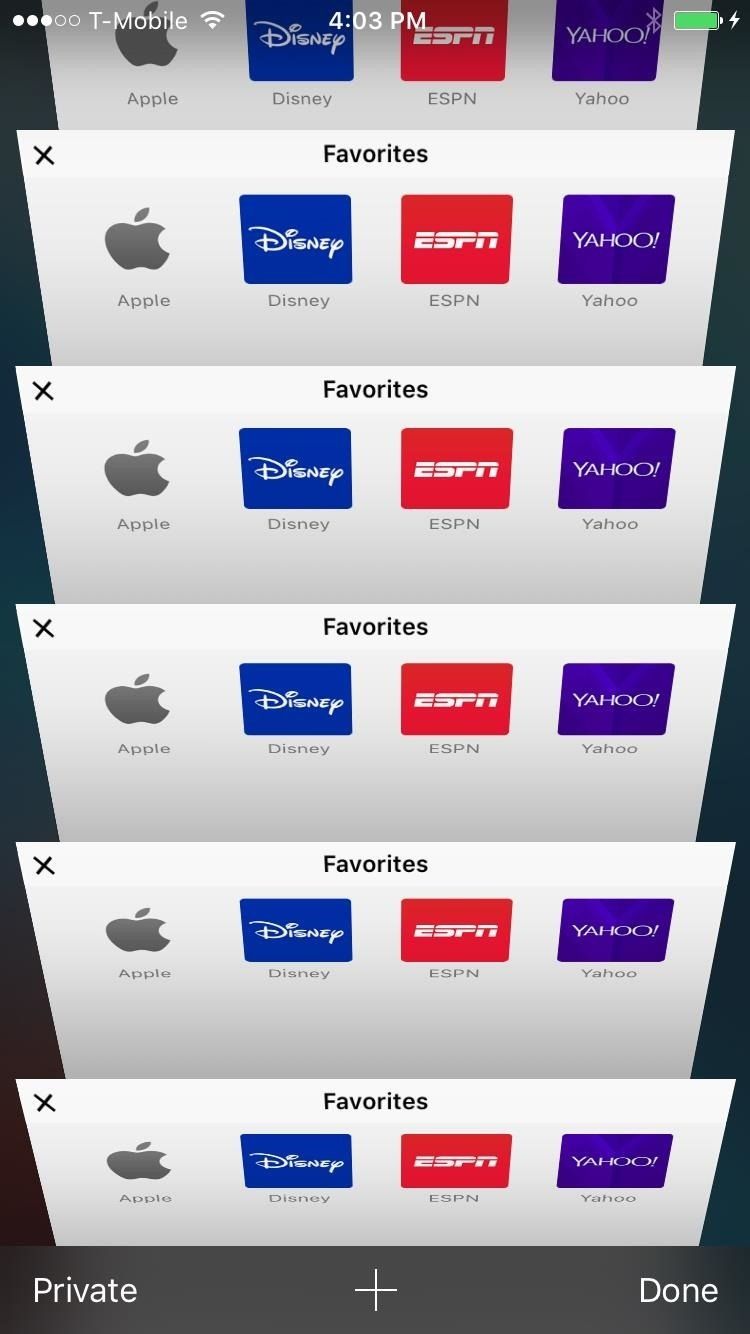Close the third Favorites tab
Viewport: 750px width, 1334px height.
pyautogui.click(x=44, y=391)
